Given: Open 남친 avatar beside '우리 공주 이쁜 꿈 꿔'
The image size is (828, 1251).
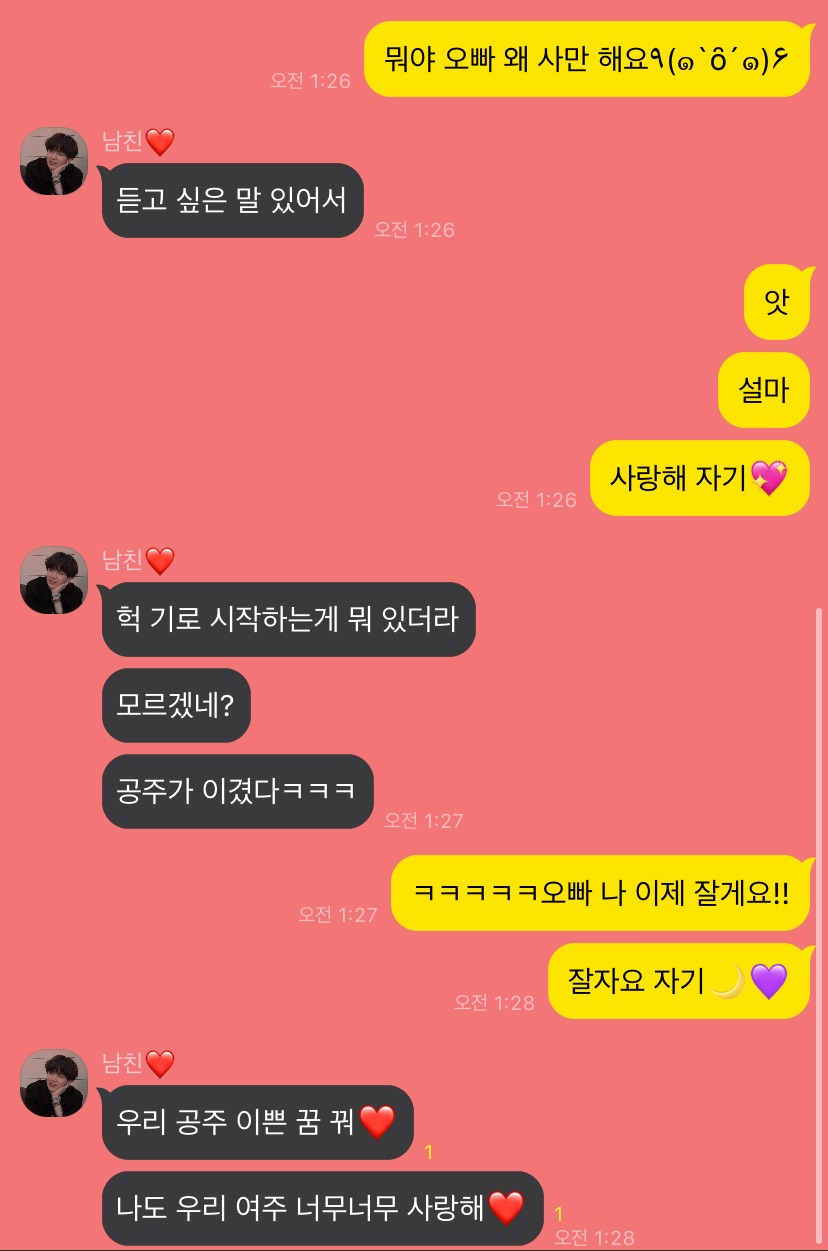Looking at the screenshot, I should pyautogui.click(x=54, y=1083).
